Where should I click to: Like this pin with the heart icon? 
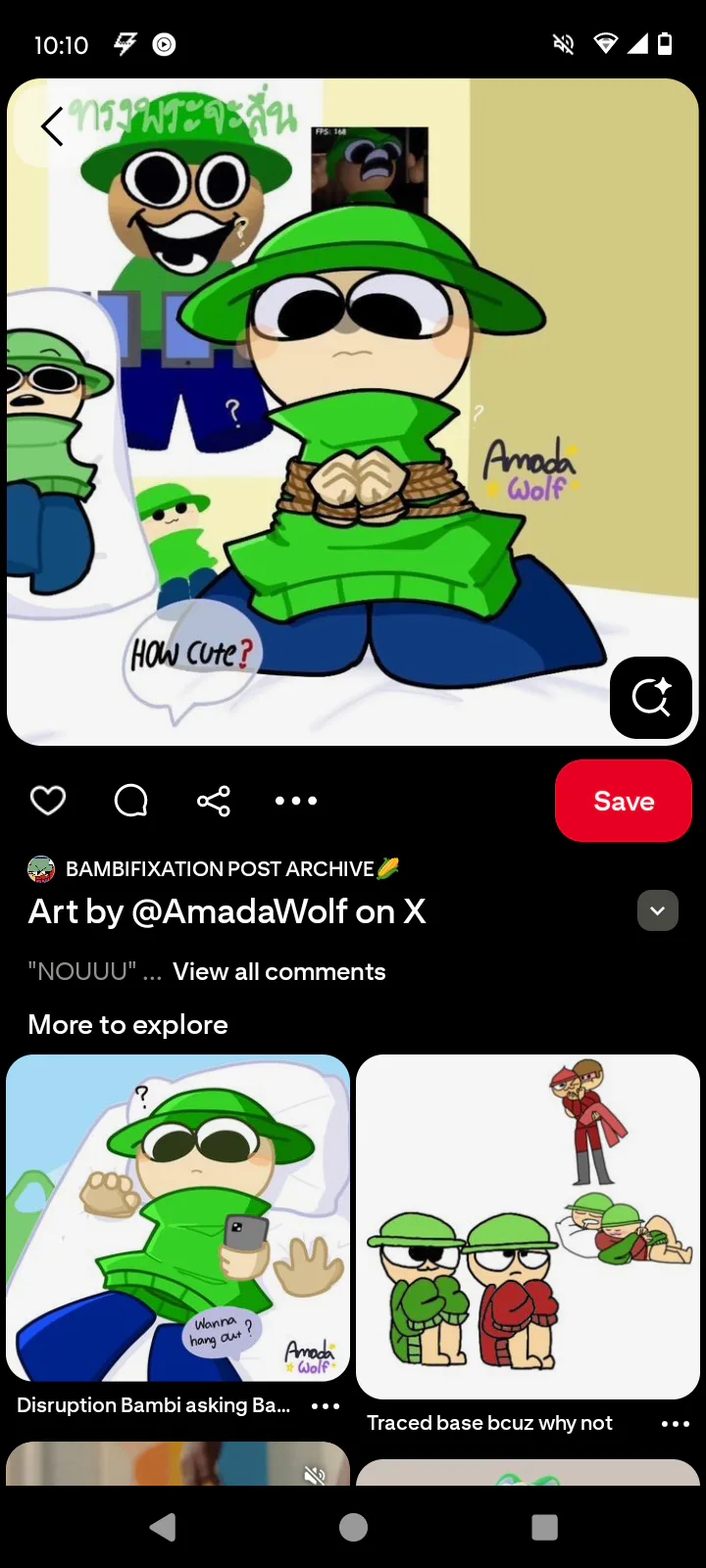pos(48,801)
